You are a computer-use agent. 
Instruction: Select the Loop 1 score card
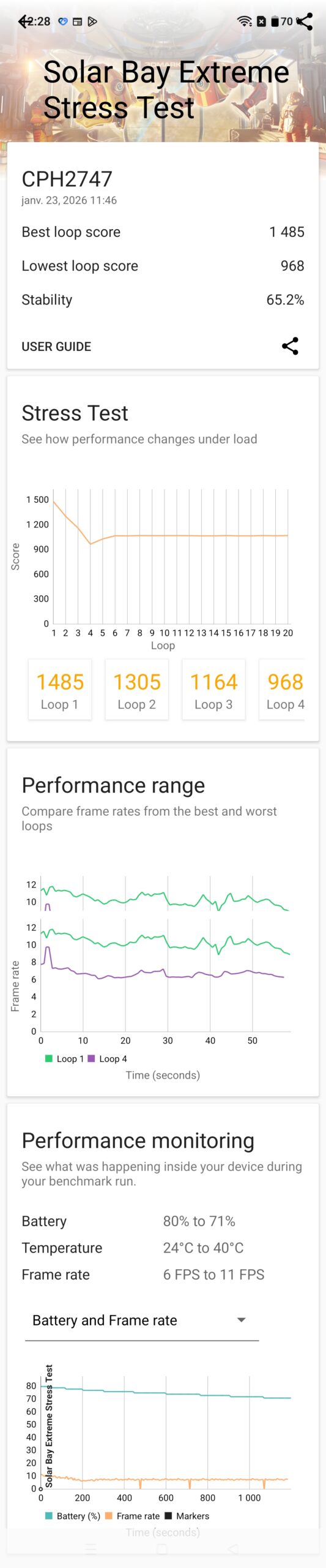click(60, 689)
